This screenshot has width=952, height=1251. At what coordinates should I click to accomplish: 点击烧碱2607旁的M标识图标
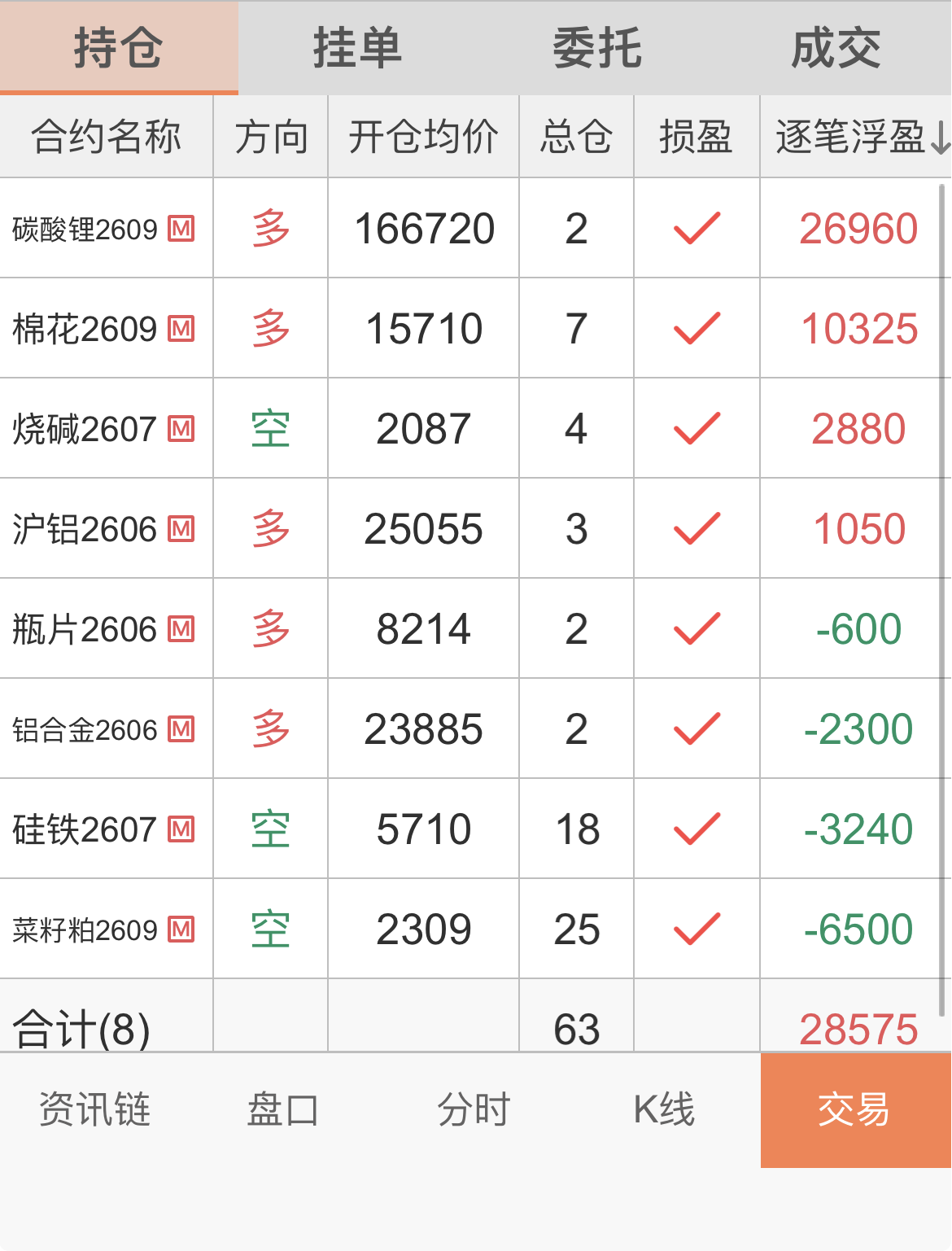(x=182, y=429)
